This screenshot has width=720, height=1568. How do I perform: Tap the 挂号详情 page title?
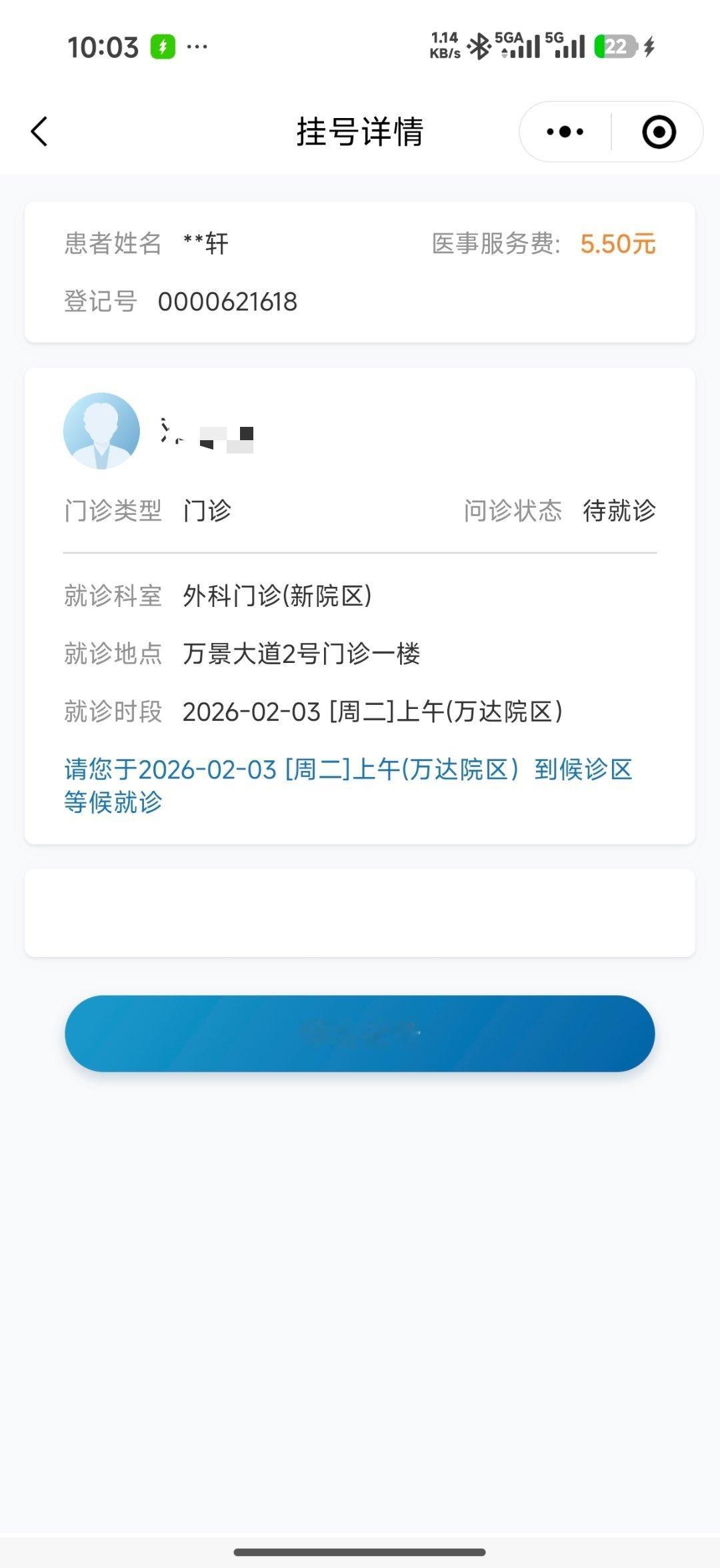pyautogui.click(x=359, y=131)
